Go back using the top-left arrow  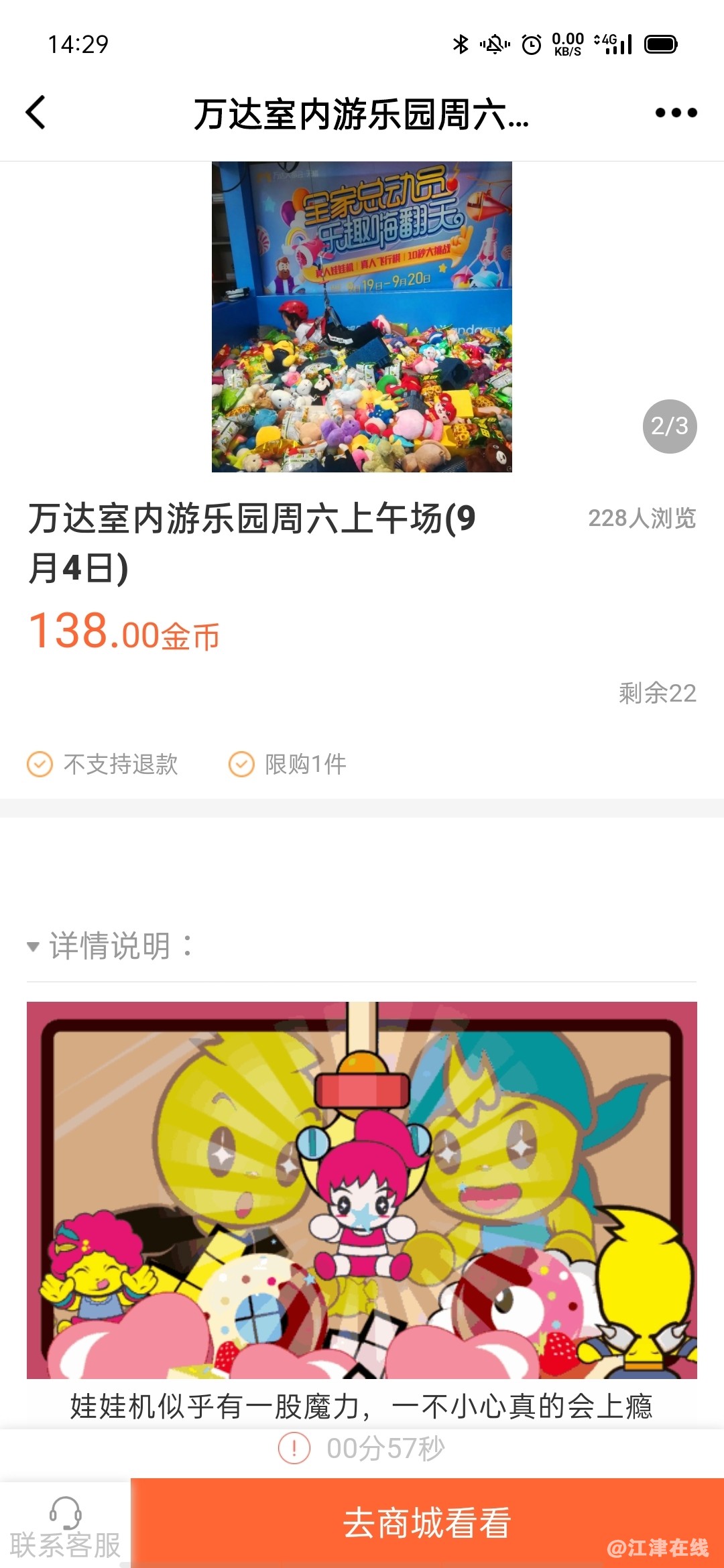pos(36,113)
